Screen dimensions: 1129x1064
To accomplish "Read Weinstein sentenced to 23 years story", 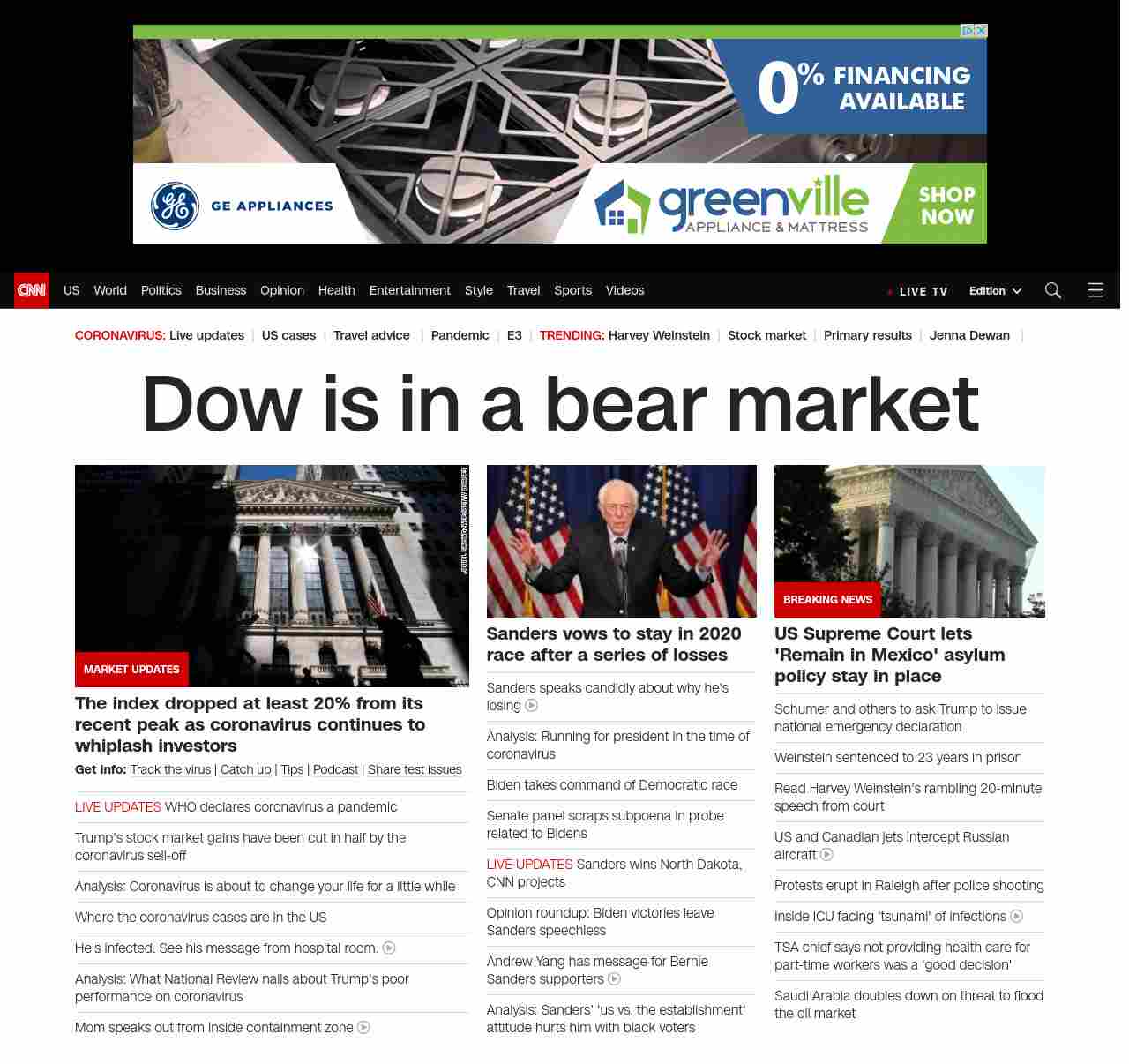I will pos(898,757).
